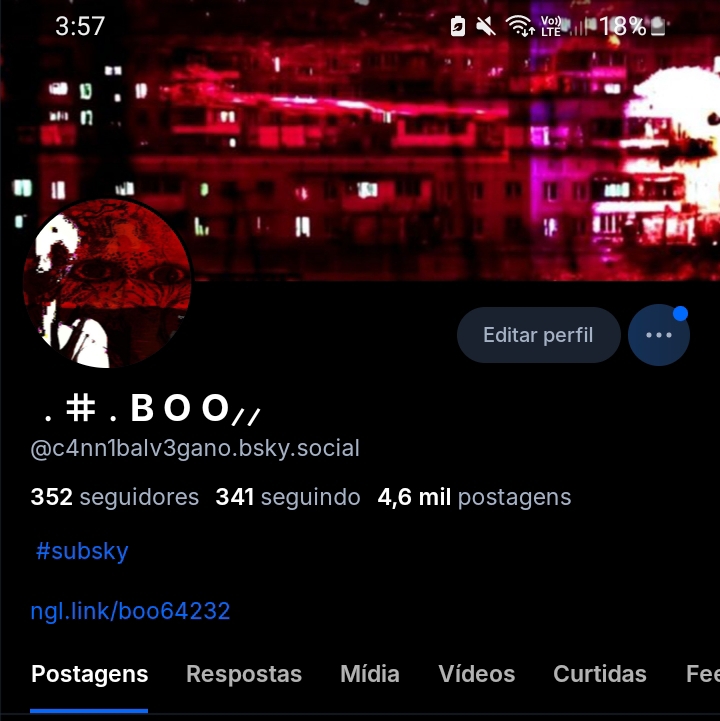The width and height of the screenshot is (720, 721).
Task: Select the Postagens tab
Action: click(x=90, y=674)
